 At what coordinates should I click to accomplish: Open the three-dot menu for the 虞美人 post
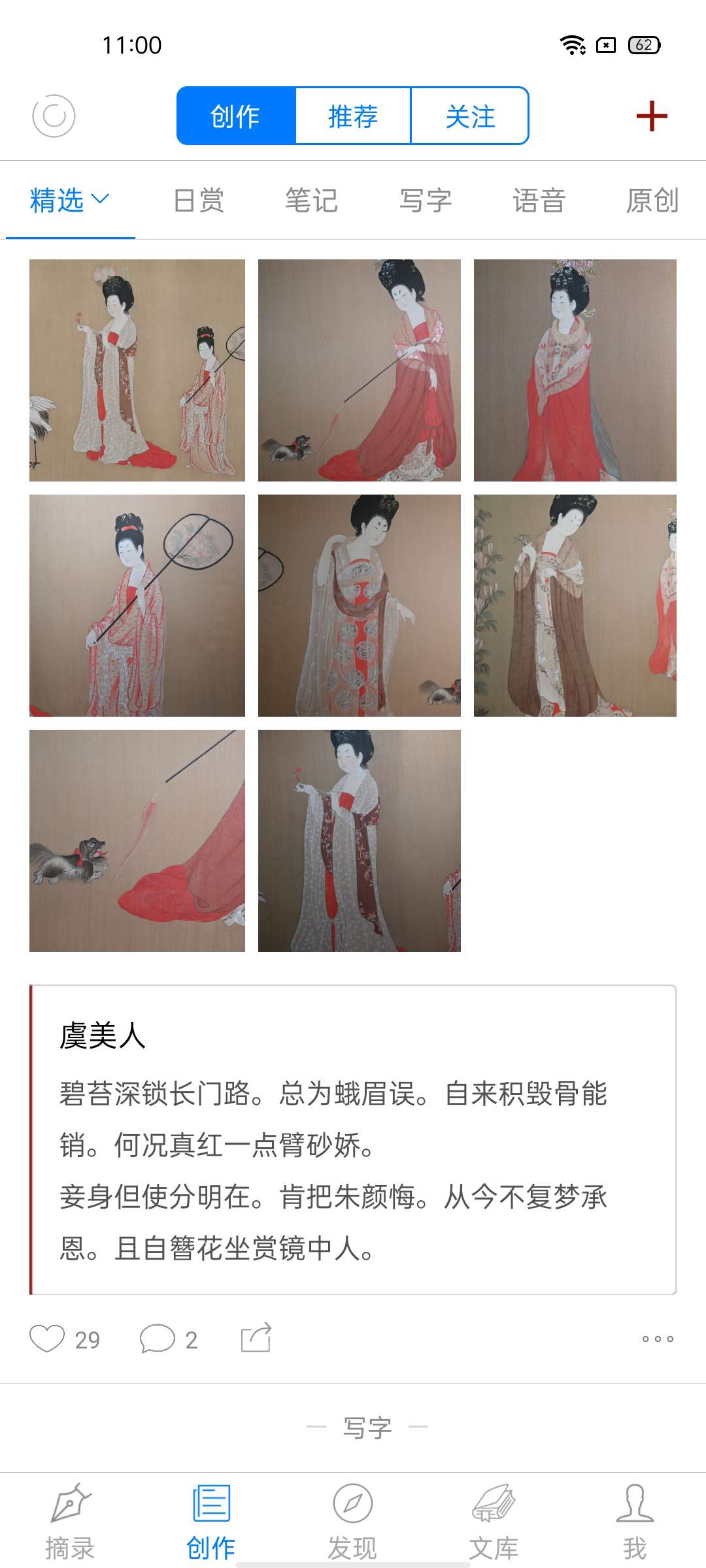(657, 1339)
